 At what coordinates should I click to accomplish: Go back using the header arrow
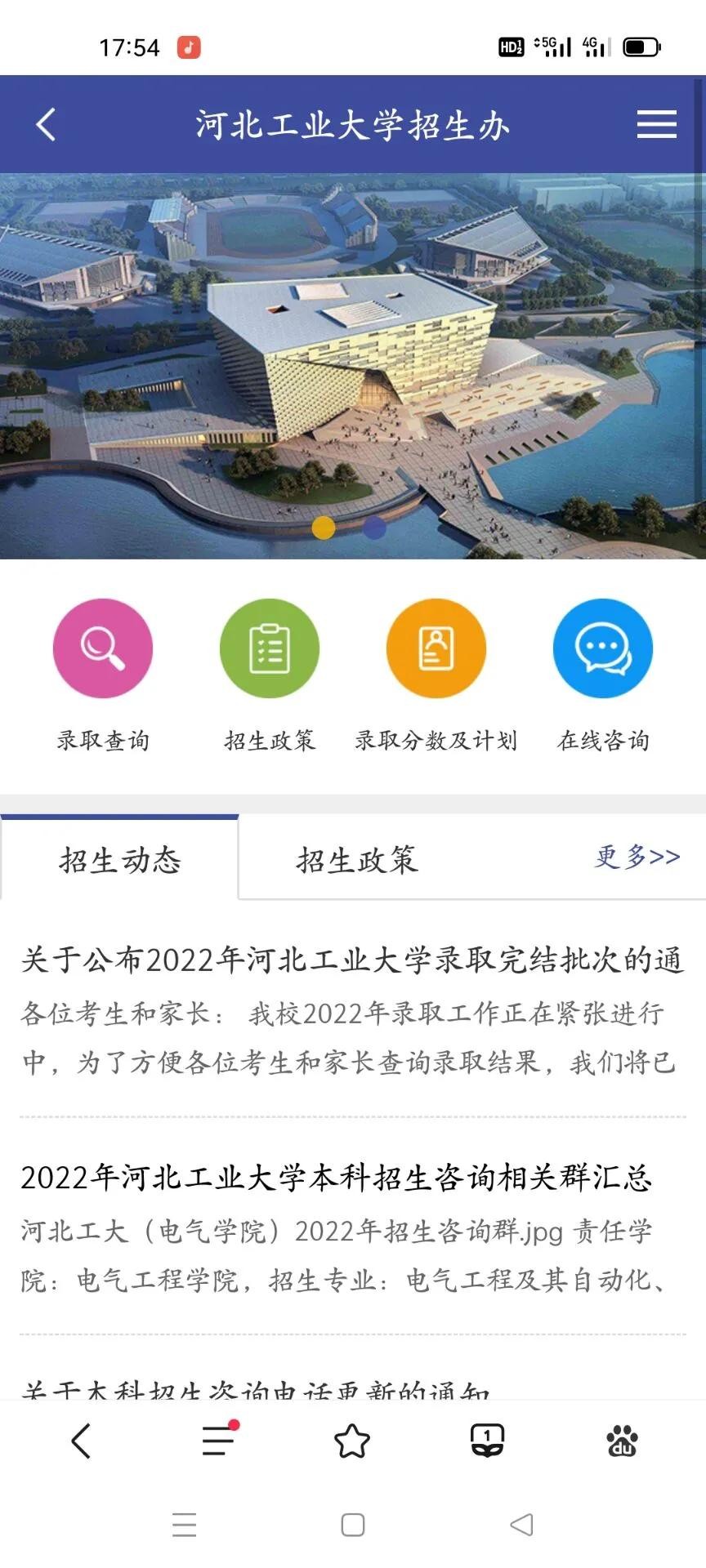click(x=47, y=125)
